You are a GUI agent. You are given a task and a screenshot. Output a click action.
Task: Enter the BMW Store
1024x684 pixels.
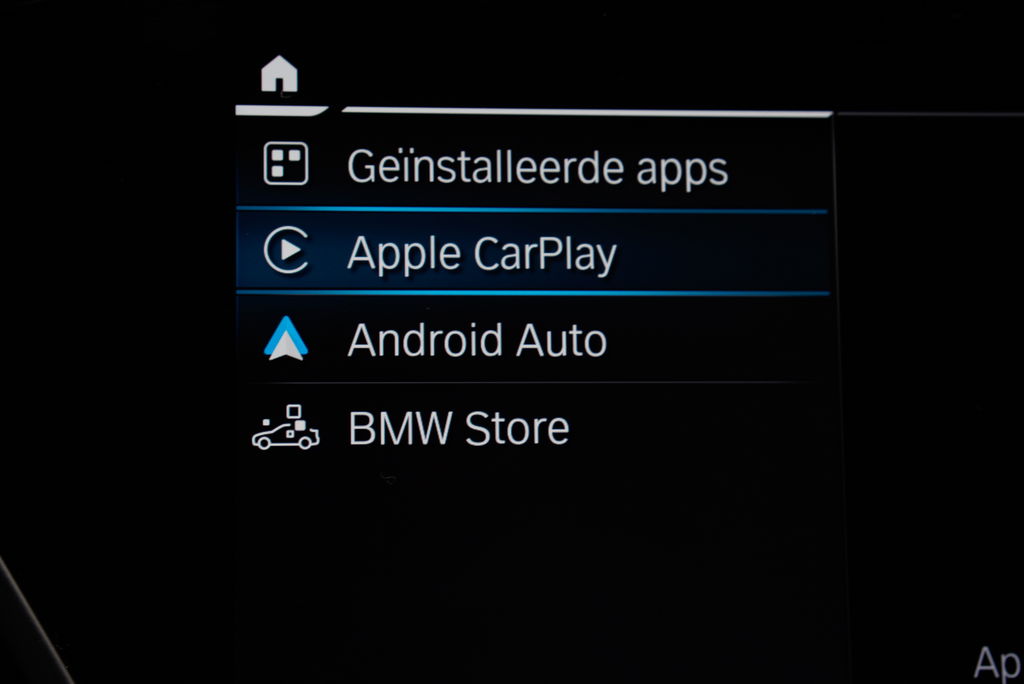458,428
